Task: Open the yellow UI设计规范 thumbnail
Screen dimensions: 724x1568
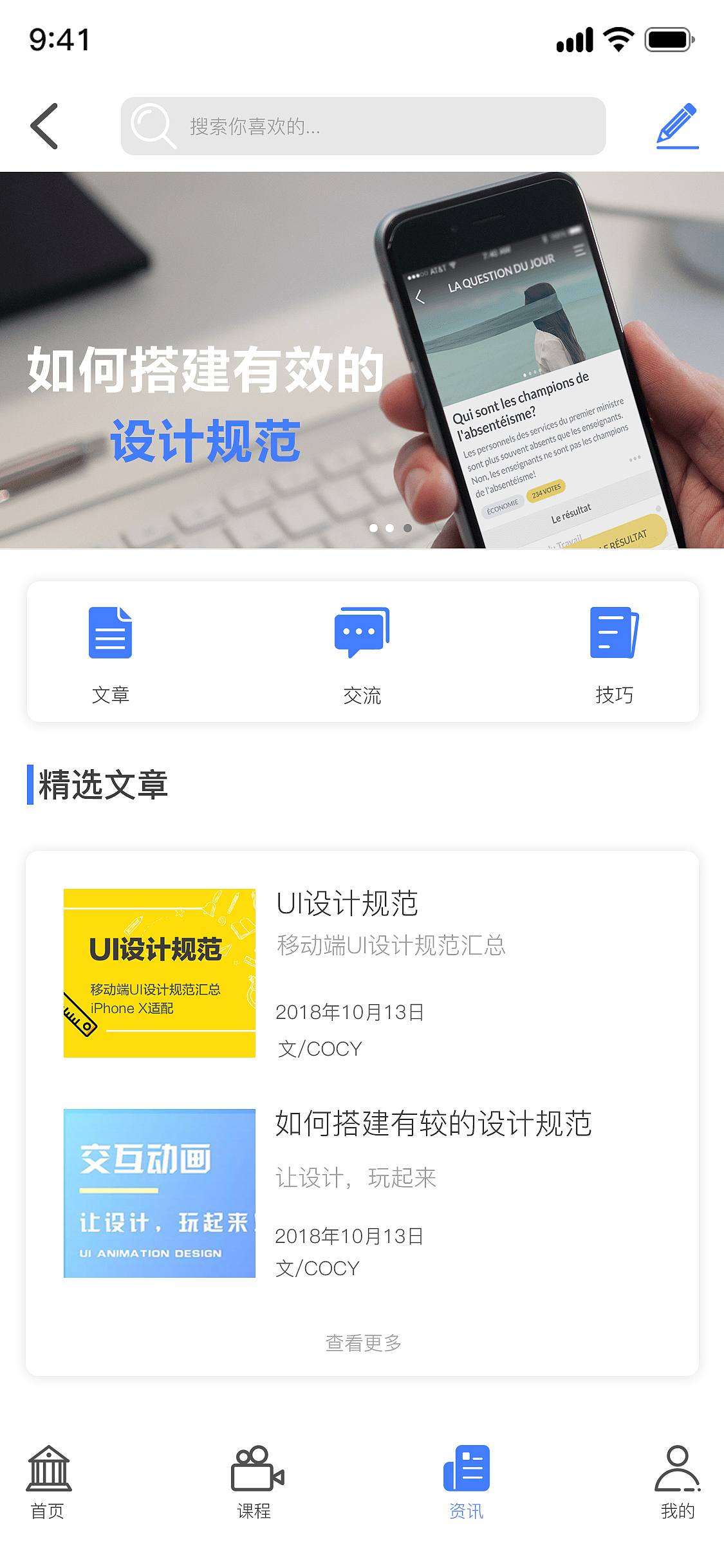Action: point(159,973)
